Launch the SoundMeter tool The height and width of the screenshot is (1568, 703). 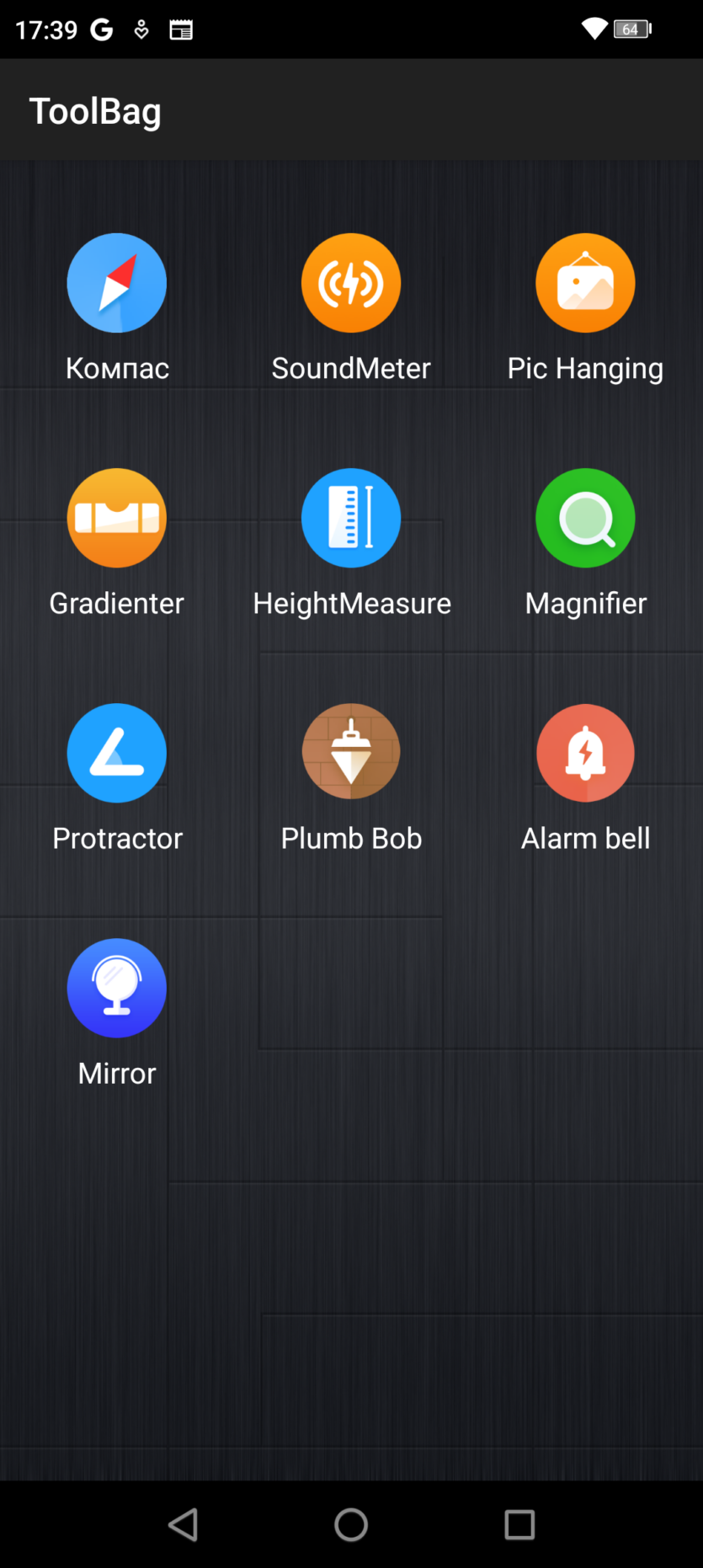[x=351, y=284]
